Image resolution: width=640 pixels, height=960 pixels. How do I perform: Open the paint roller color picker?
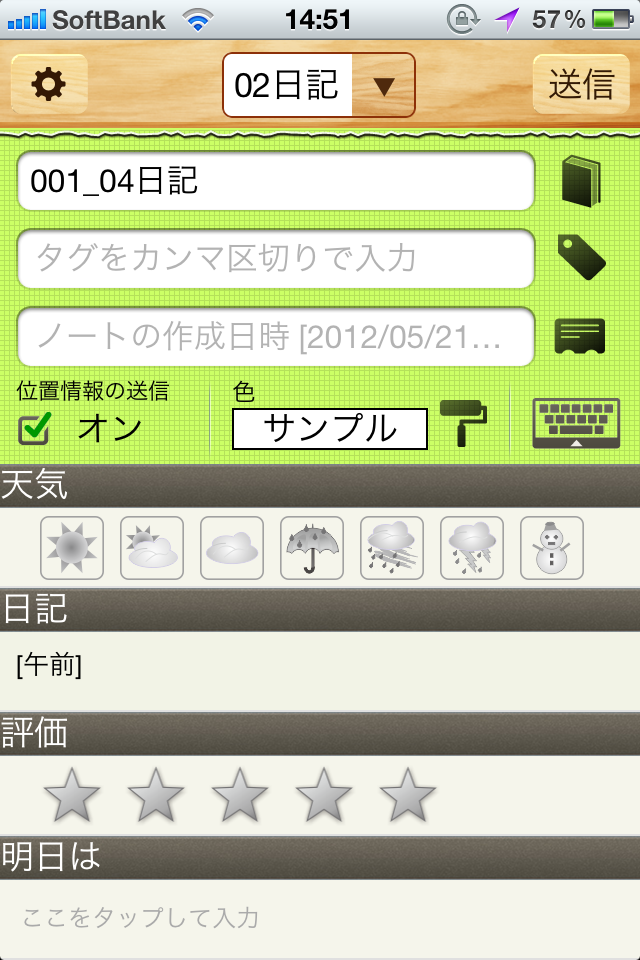tap(464, 423)
